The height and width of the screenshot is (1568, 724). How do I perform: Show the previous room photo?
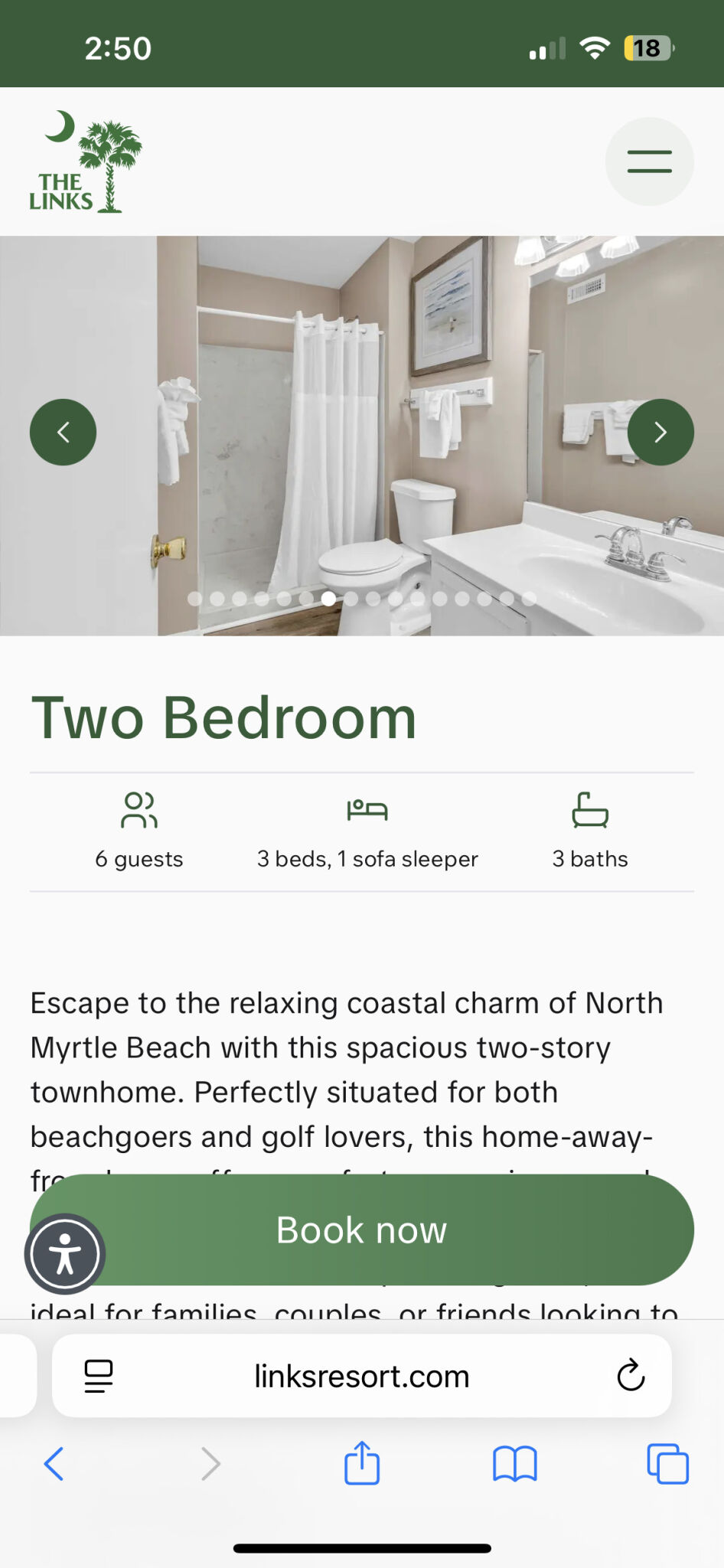click(64, 433)
